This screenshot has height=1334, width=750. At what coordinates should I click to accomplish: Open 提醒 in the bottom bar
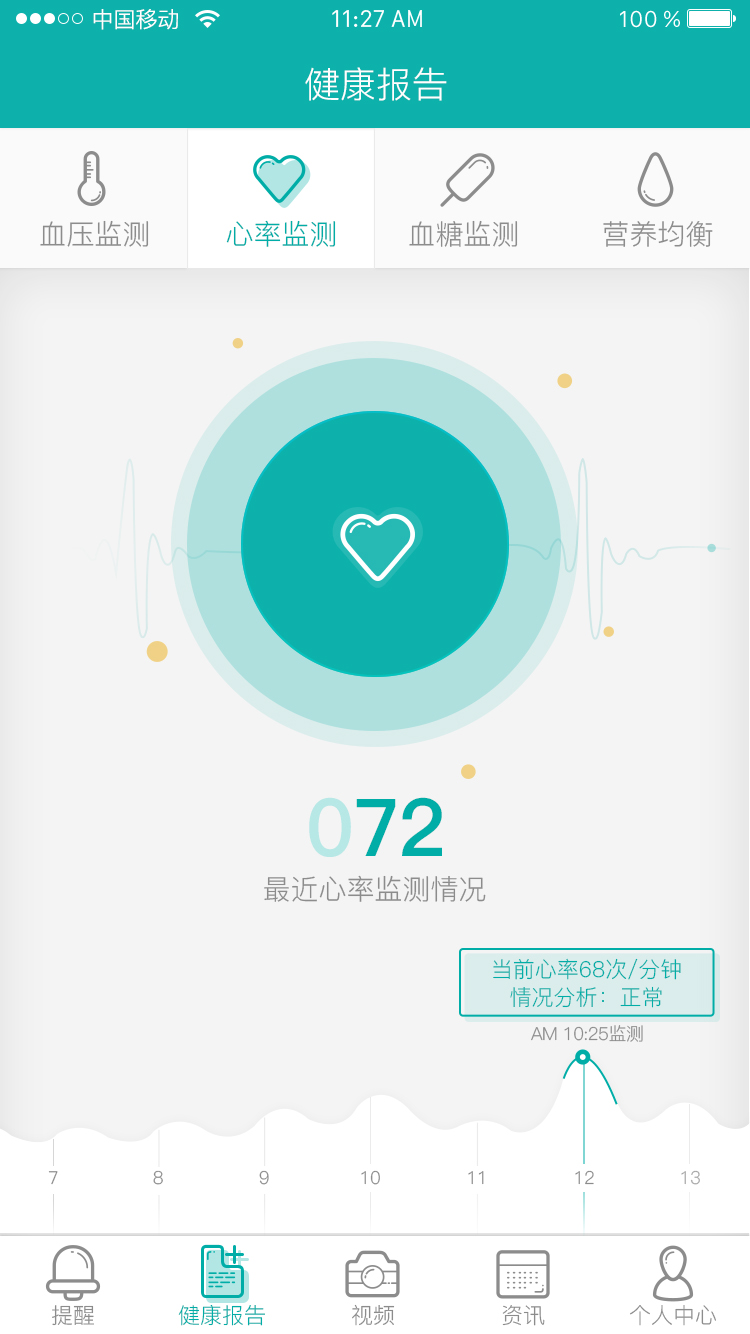pyautogui.click(x=73, y=1285)
